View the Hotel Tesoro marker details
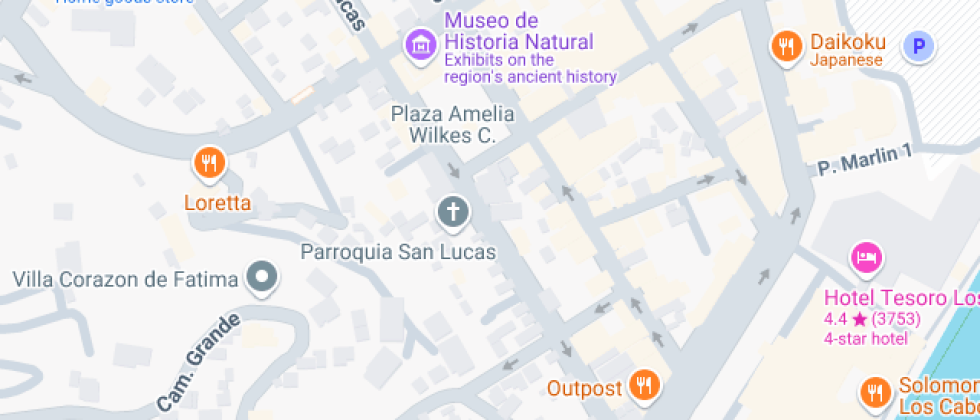This screenshot has width=980, height=420. [866, 258]
